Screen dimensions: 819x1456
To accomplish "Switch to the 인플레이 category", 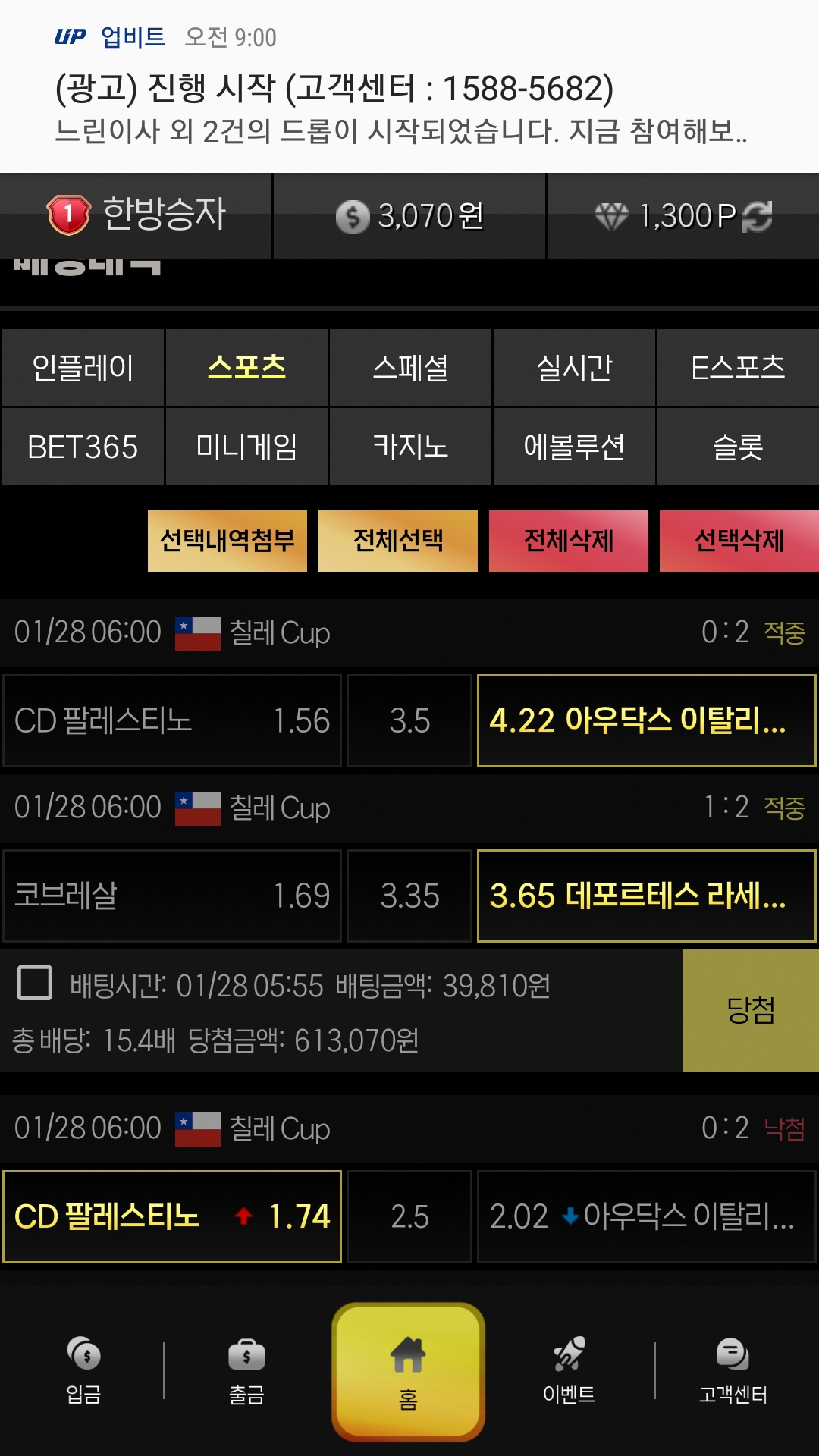I will pyautogui.click(x=83, y=368).
